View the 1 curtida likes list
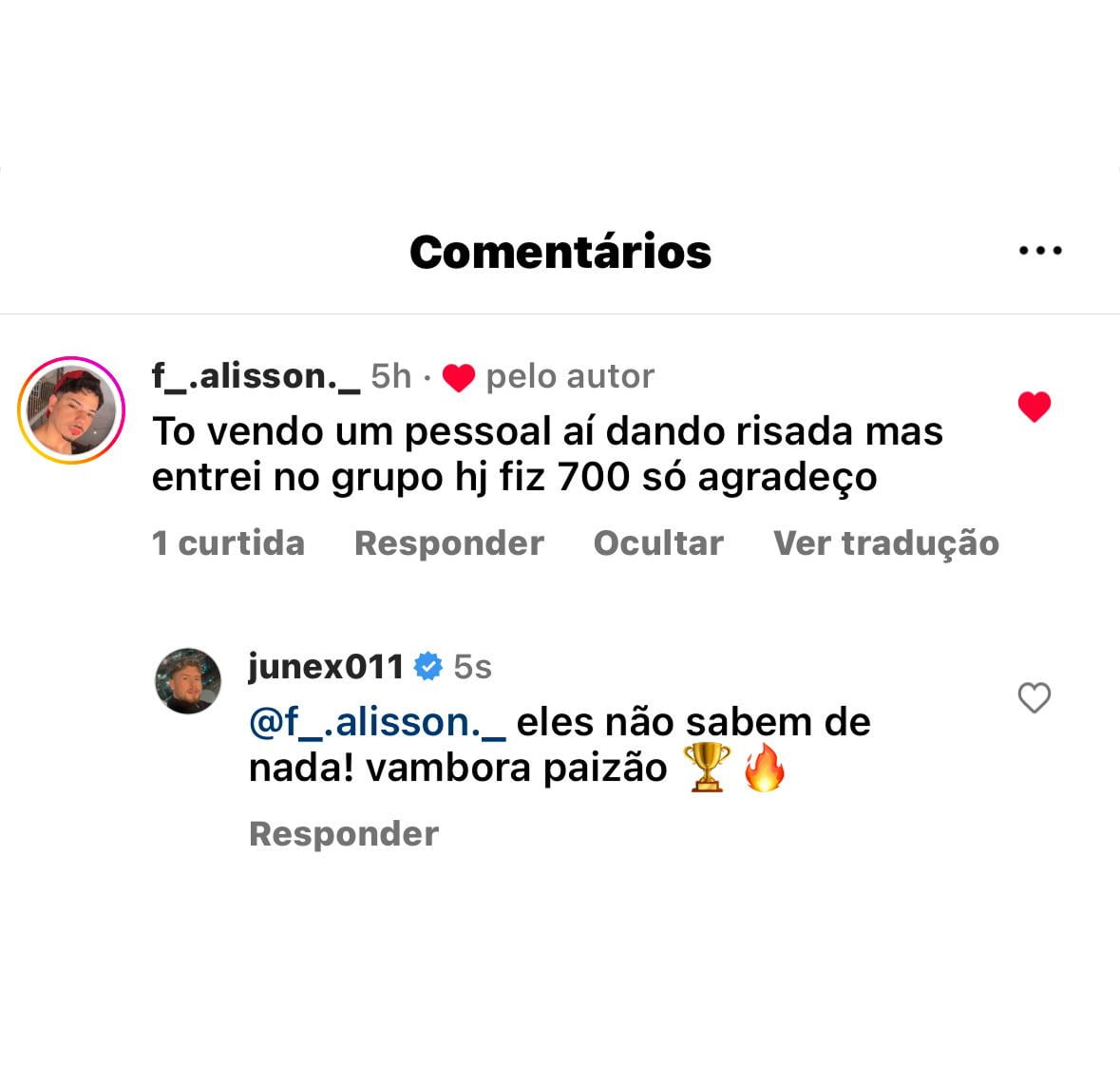Screen dimensions: 1120x1084 tap(228, 542)
